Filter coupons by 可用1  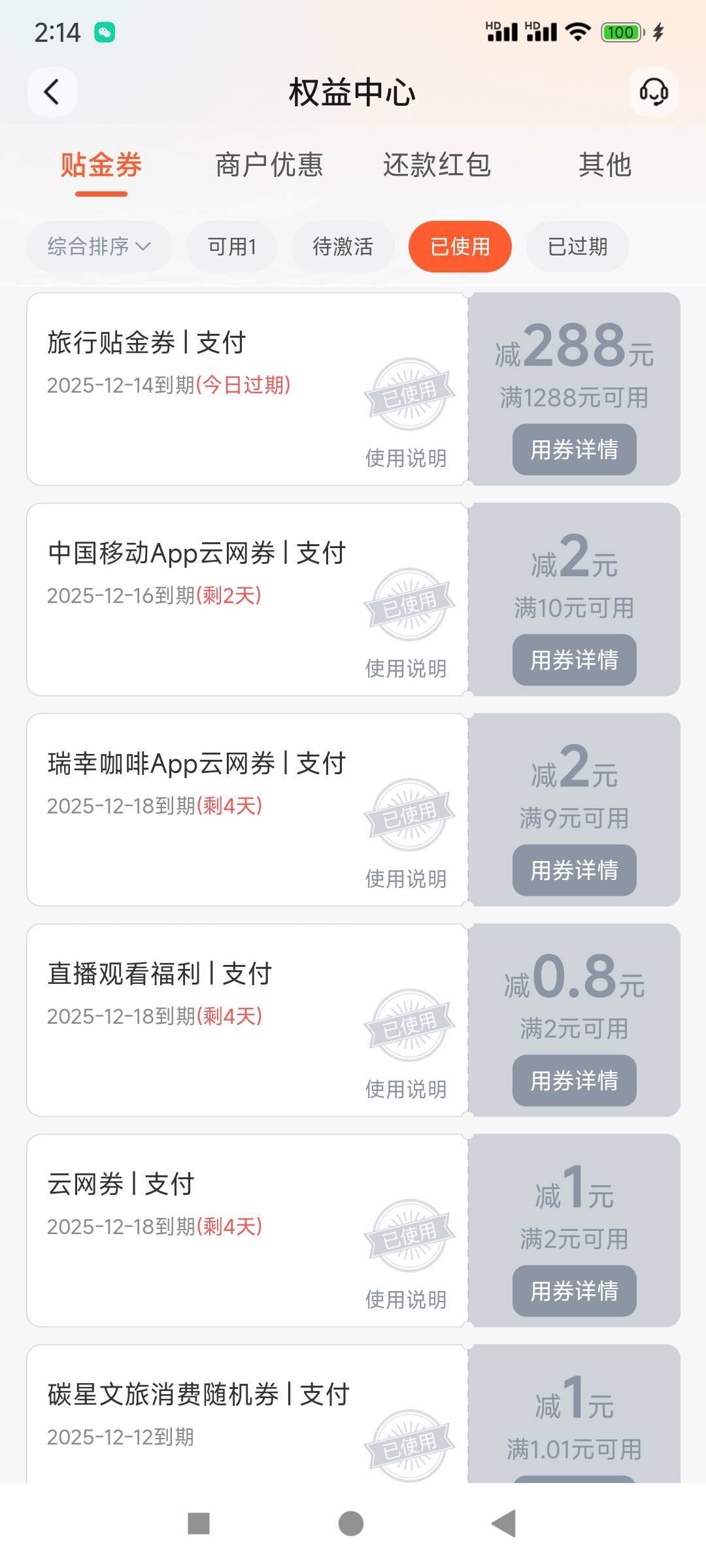point(232,246)
